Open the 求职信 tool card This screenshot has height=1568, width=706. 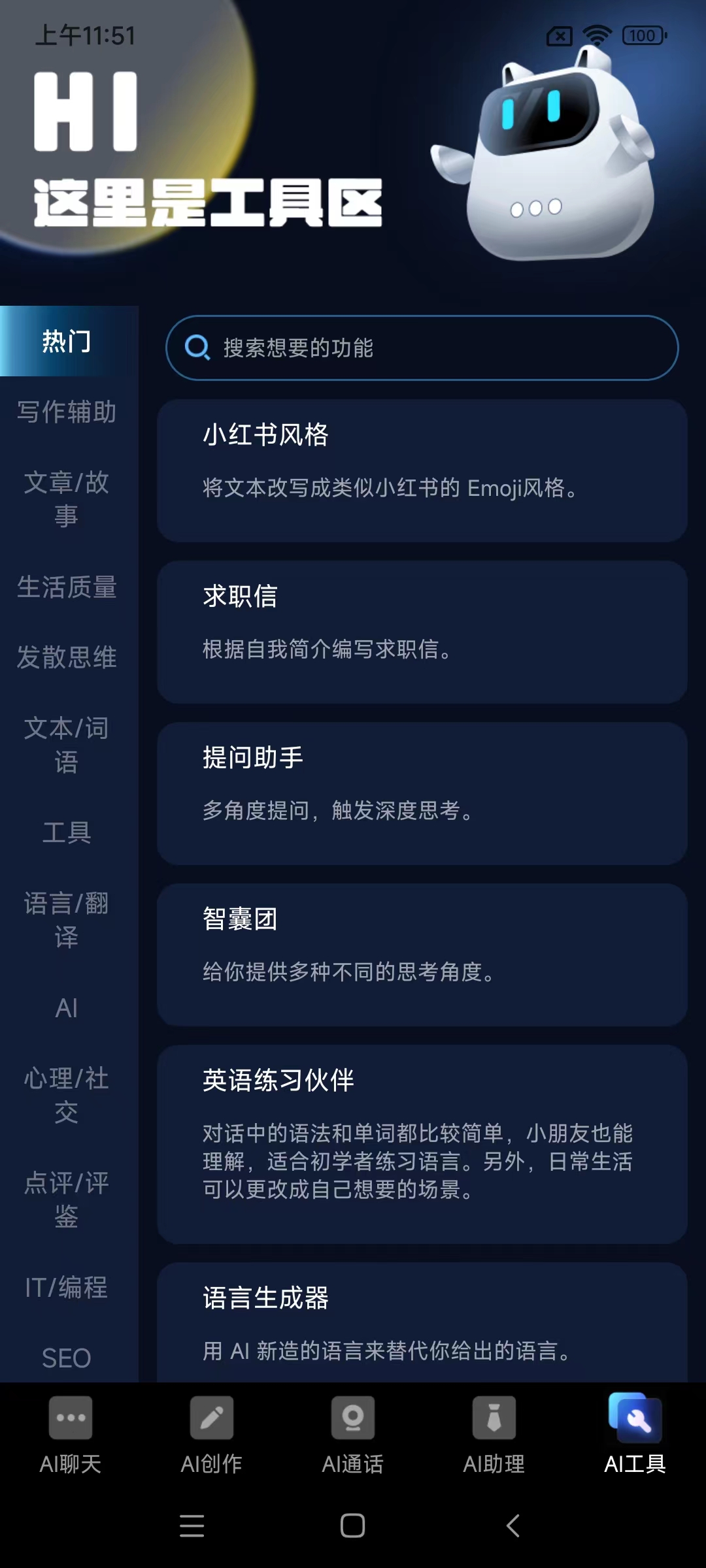(x=422, y=632)
